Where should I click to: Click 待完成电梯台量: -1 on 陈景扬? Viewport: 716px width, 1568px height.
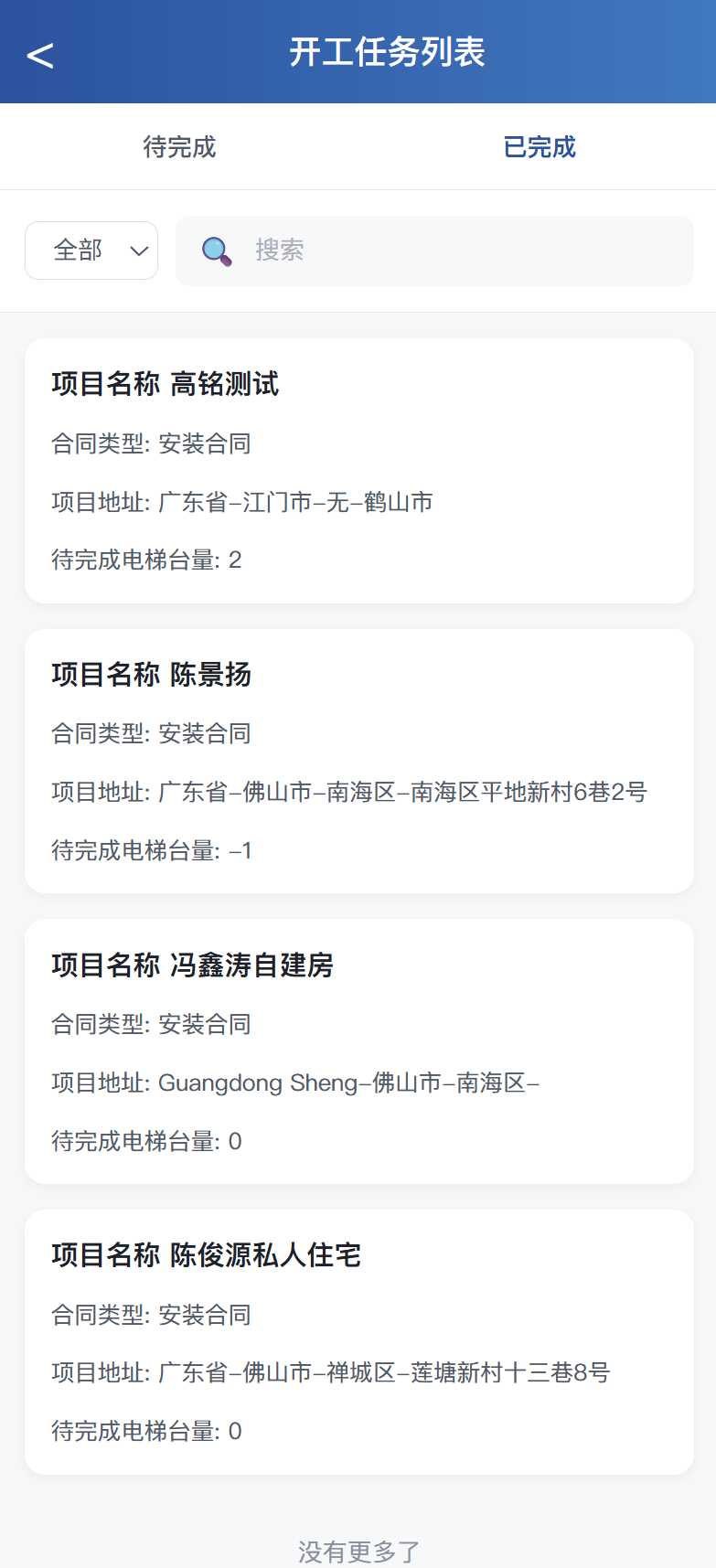(x=150, y=851)
